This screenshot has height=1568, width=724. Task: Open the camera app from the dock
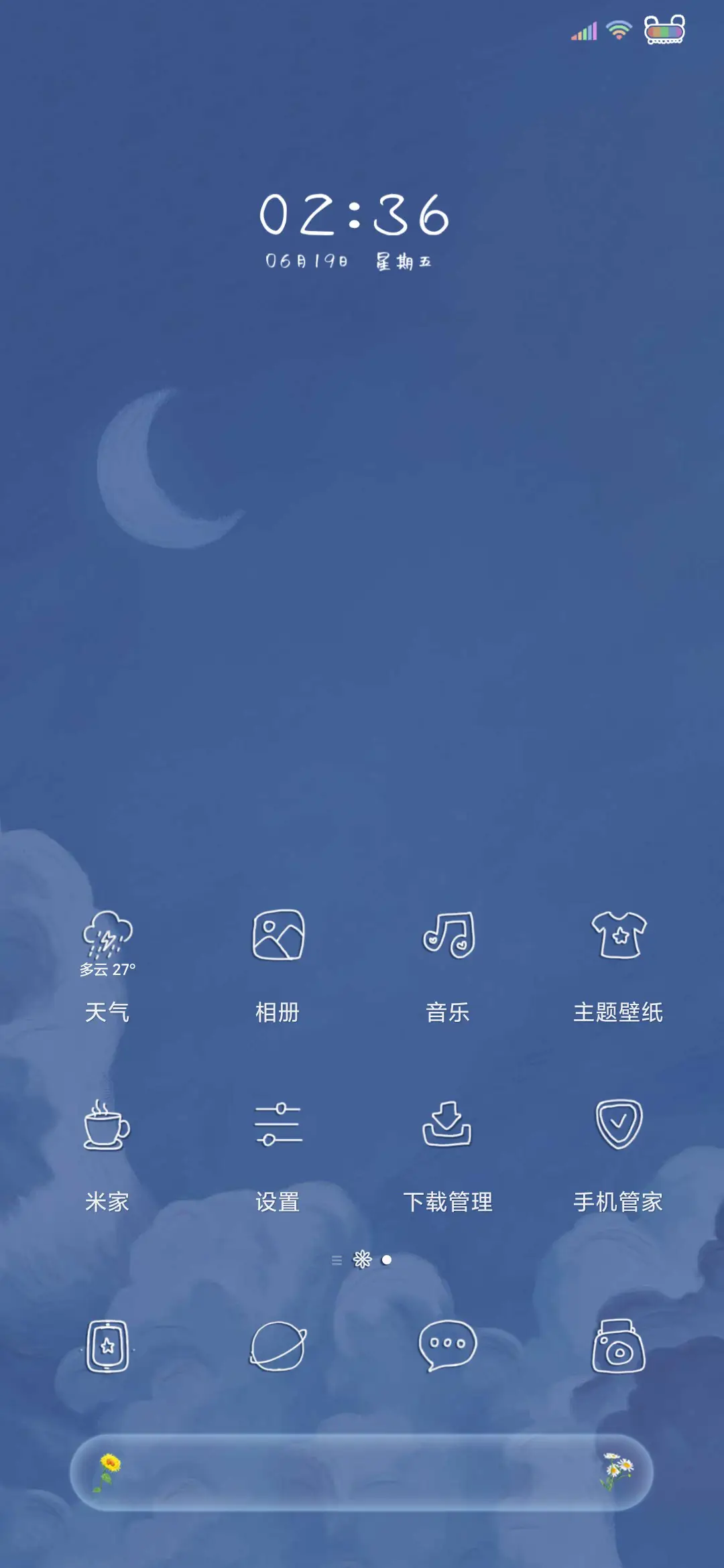click(x=620, y=1348)
